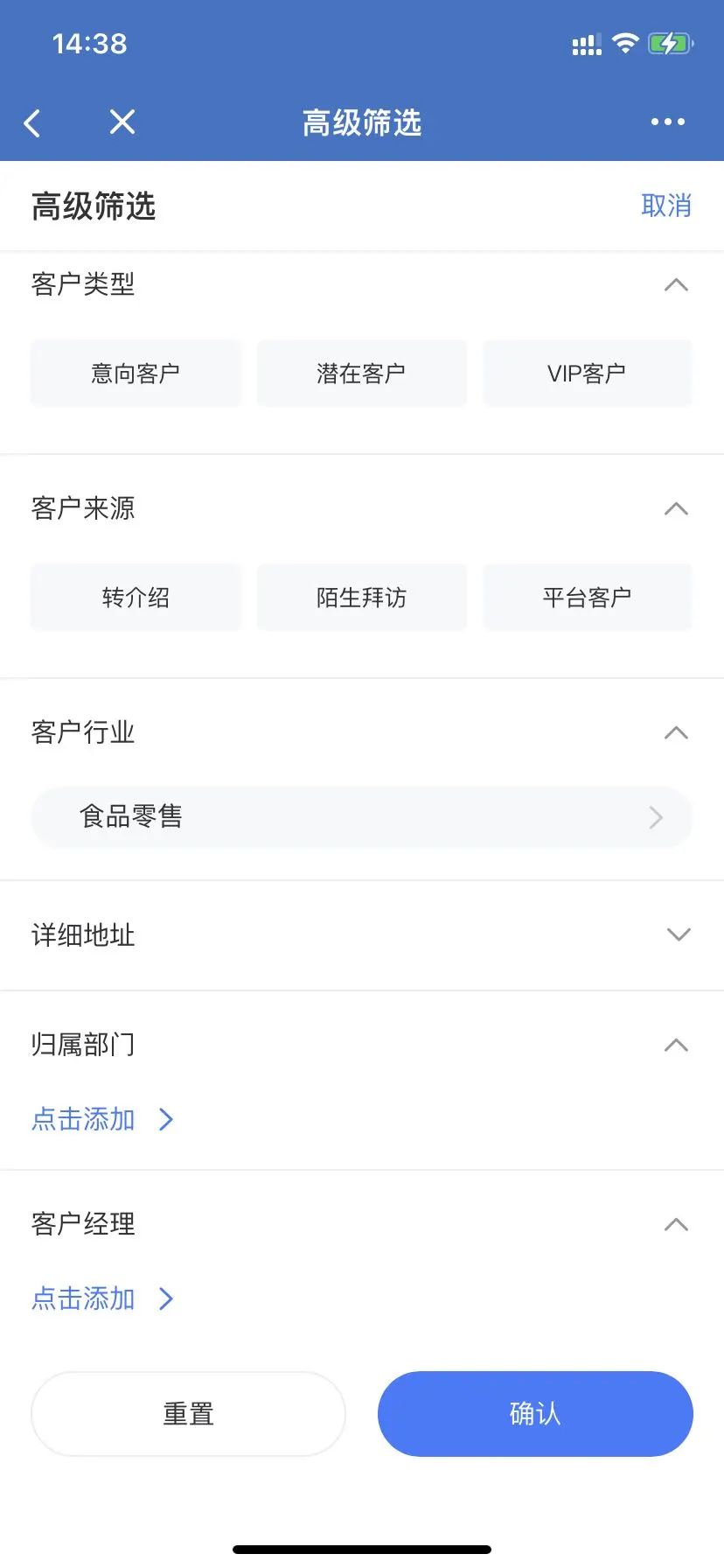Collapse the 客户行业 section
The width and height of the screenshot is (724, 1568).
(x=676, y=732)
